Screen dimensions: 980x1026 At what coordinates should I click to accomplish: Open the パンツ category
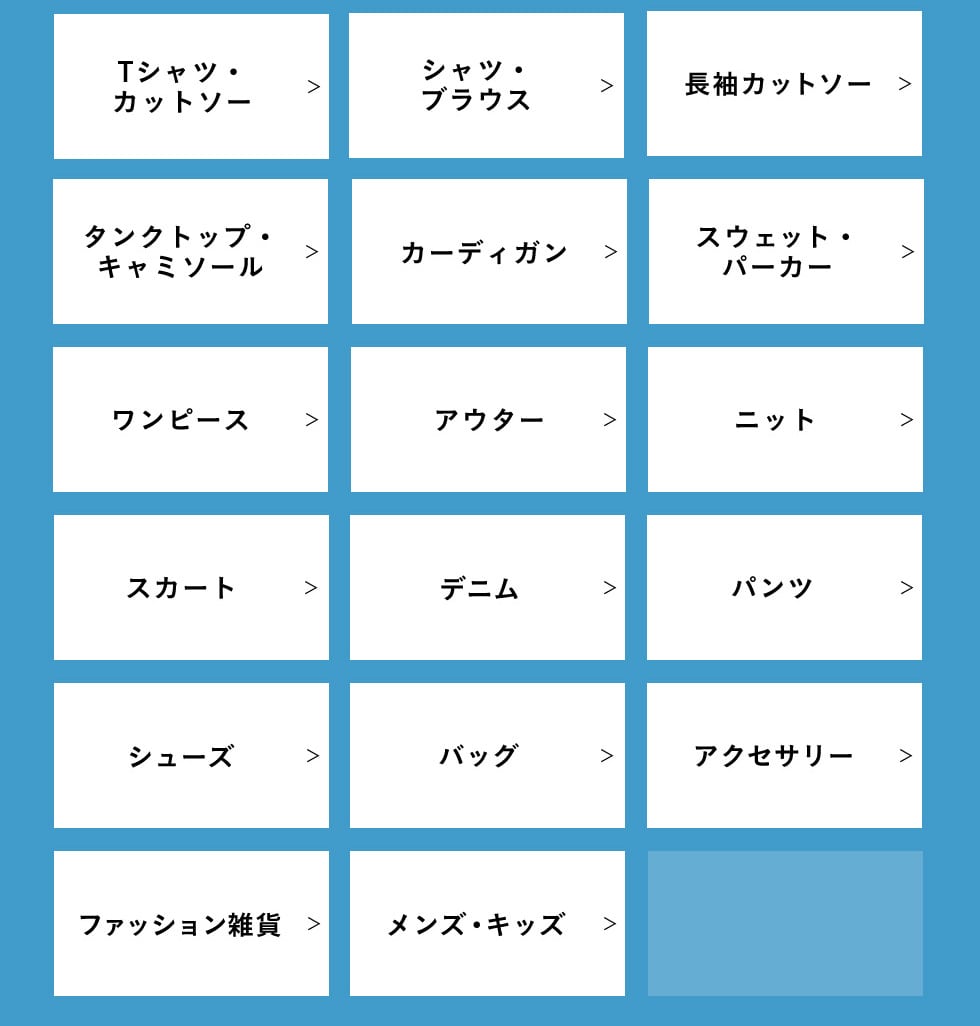tap(784, 588)
